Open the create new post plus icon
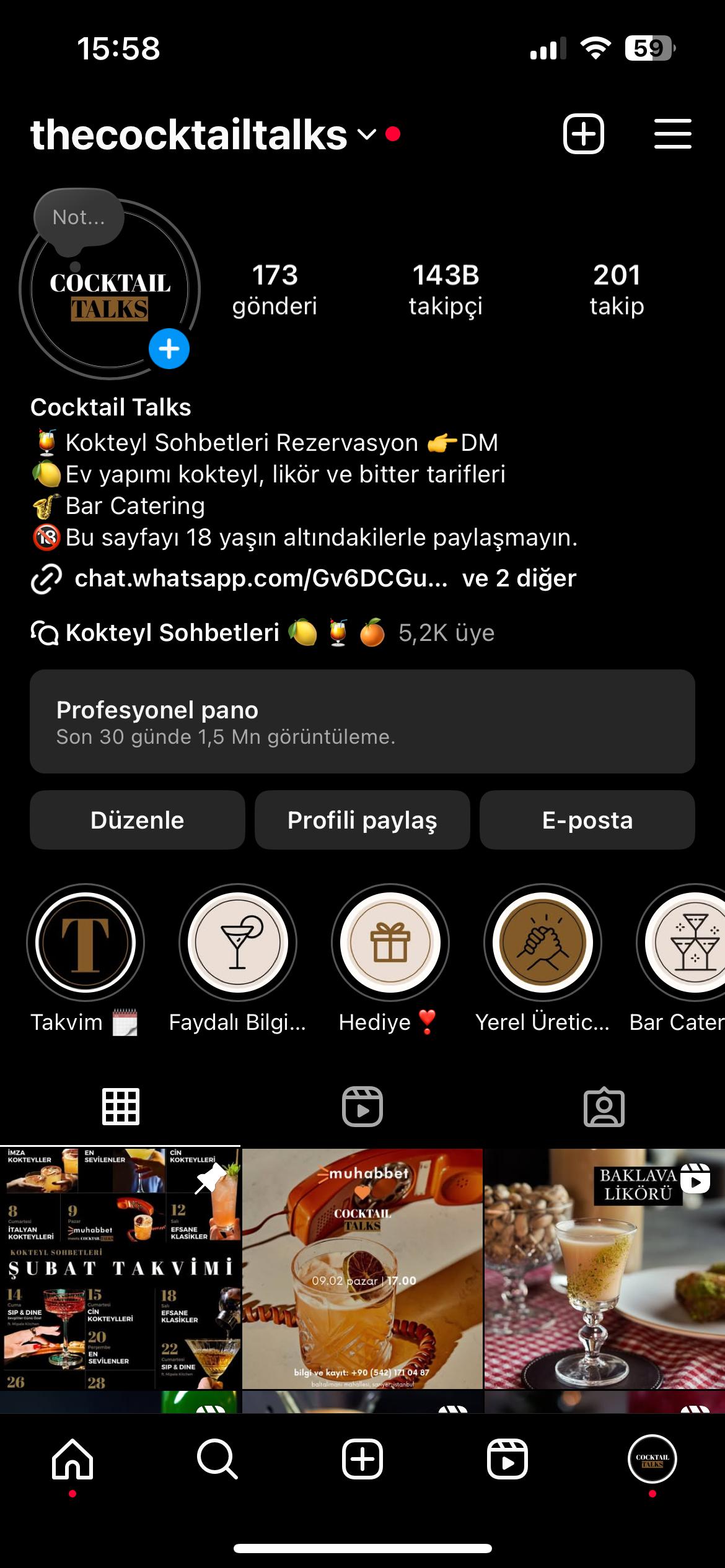725x1568 pixels. point(583,134)
